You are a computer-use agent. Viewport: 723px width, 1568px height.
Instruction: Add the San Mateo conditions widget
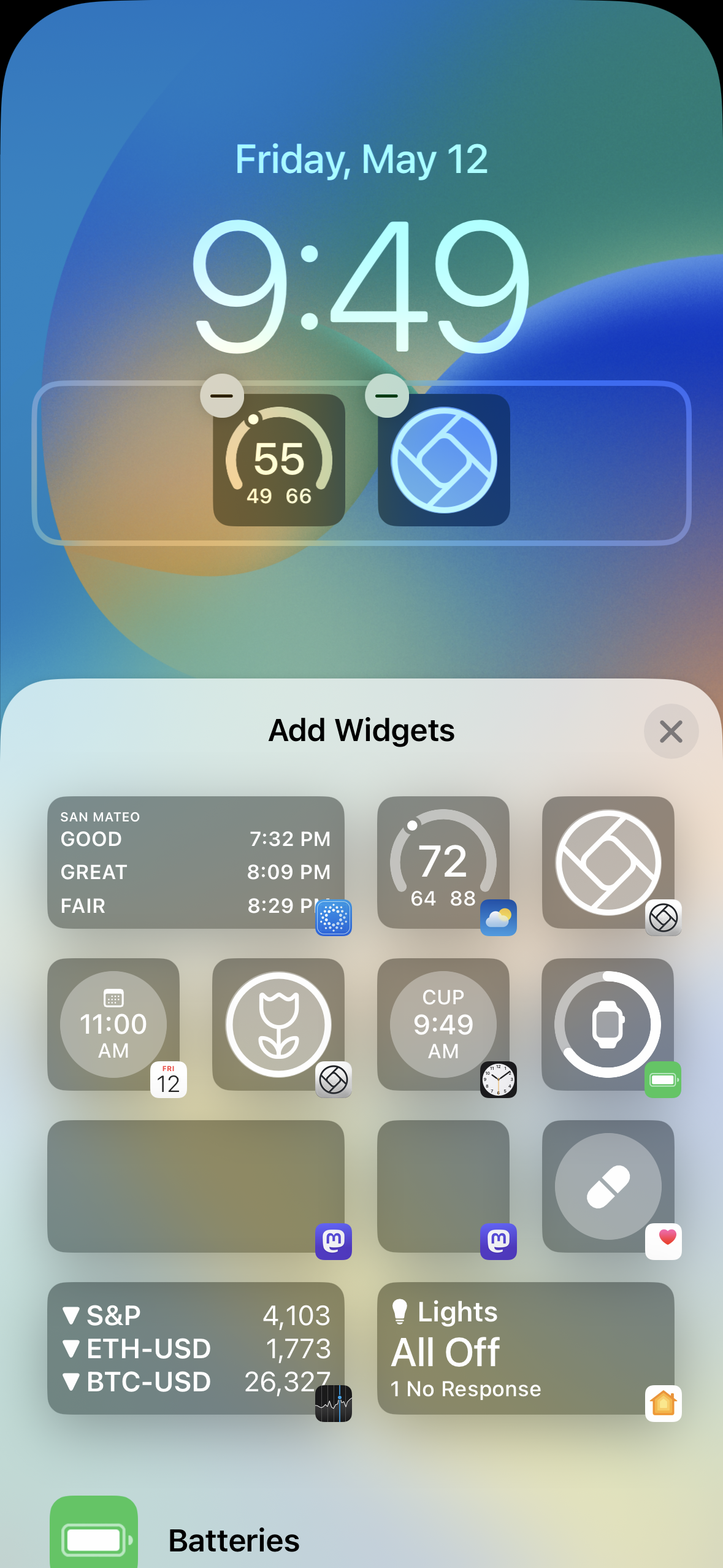coord(196,862)
